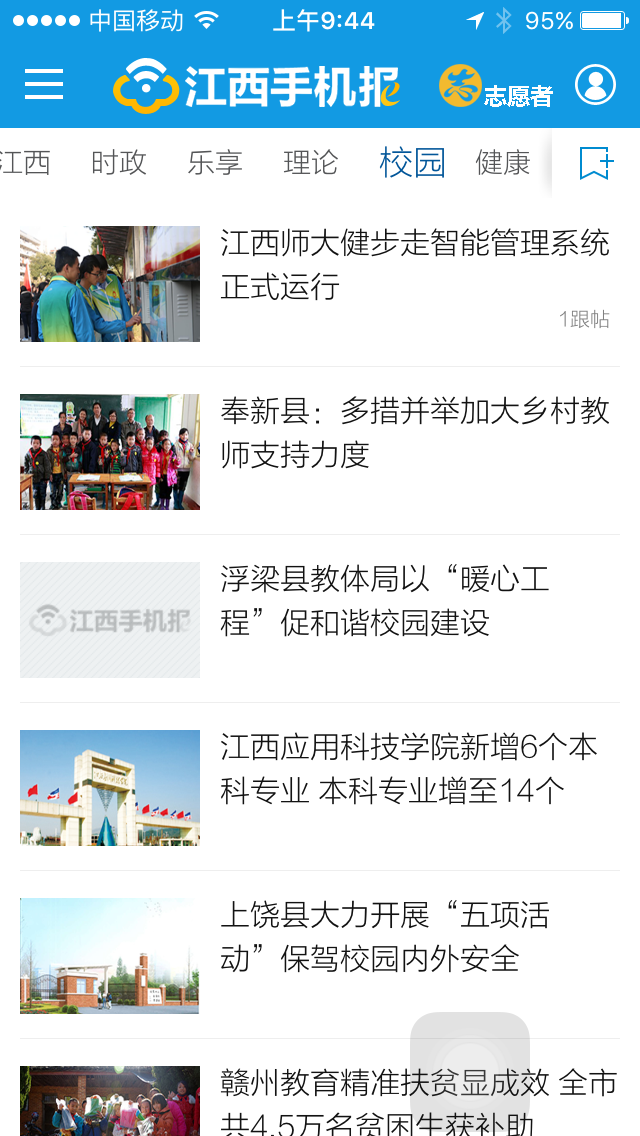Switch to the 时政 tab
The height and width of the screenshot is (1136, 640).
pyautogui.click(x=119, y=162)
